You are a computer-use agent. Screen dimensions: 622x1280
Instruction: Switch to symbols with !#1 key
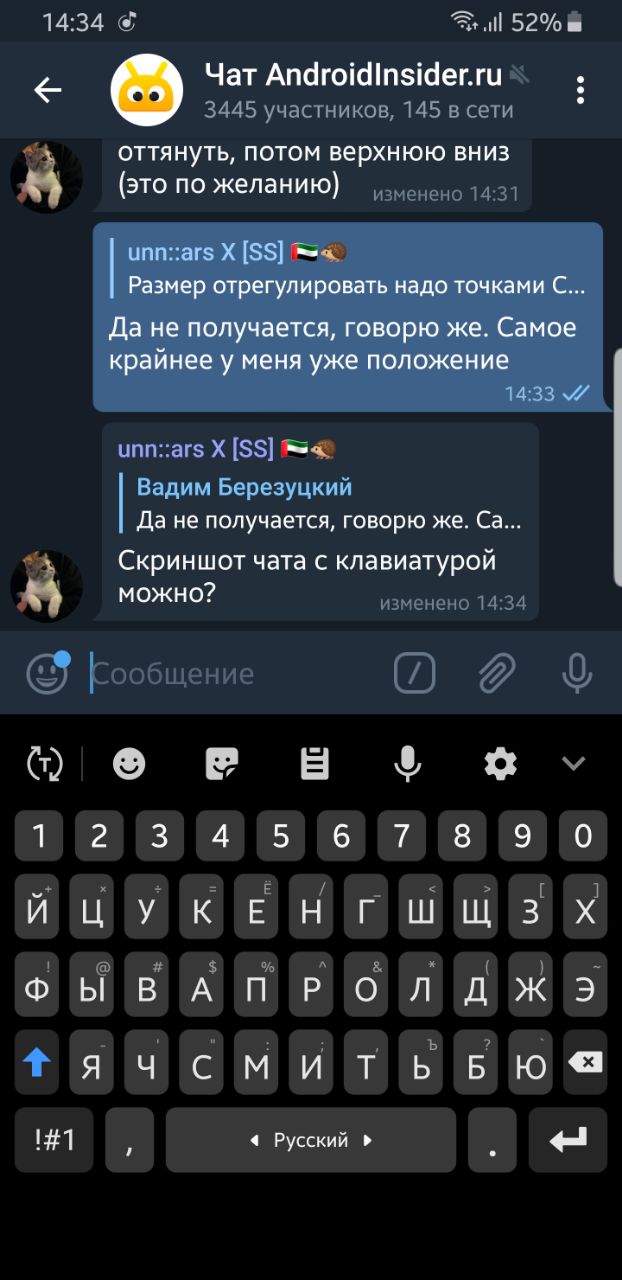click(x=54, y=1139)
